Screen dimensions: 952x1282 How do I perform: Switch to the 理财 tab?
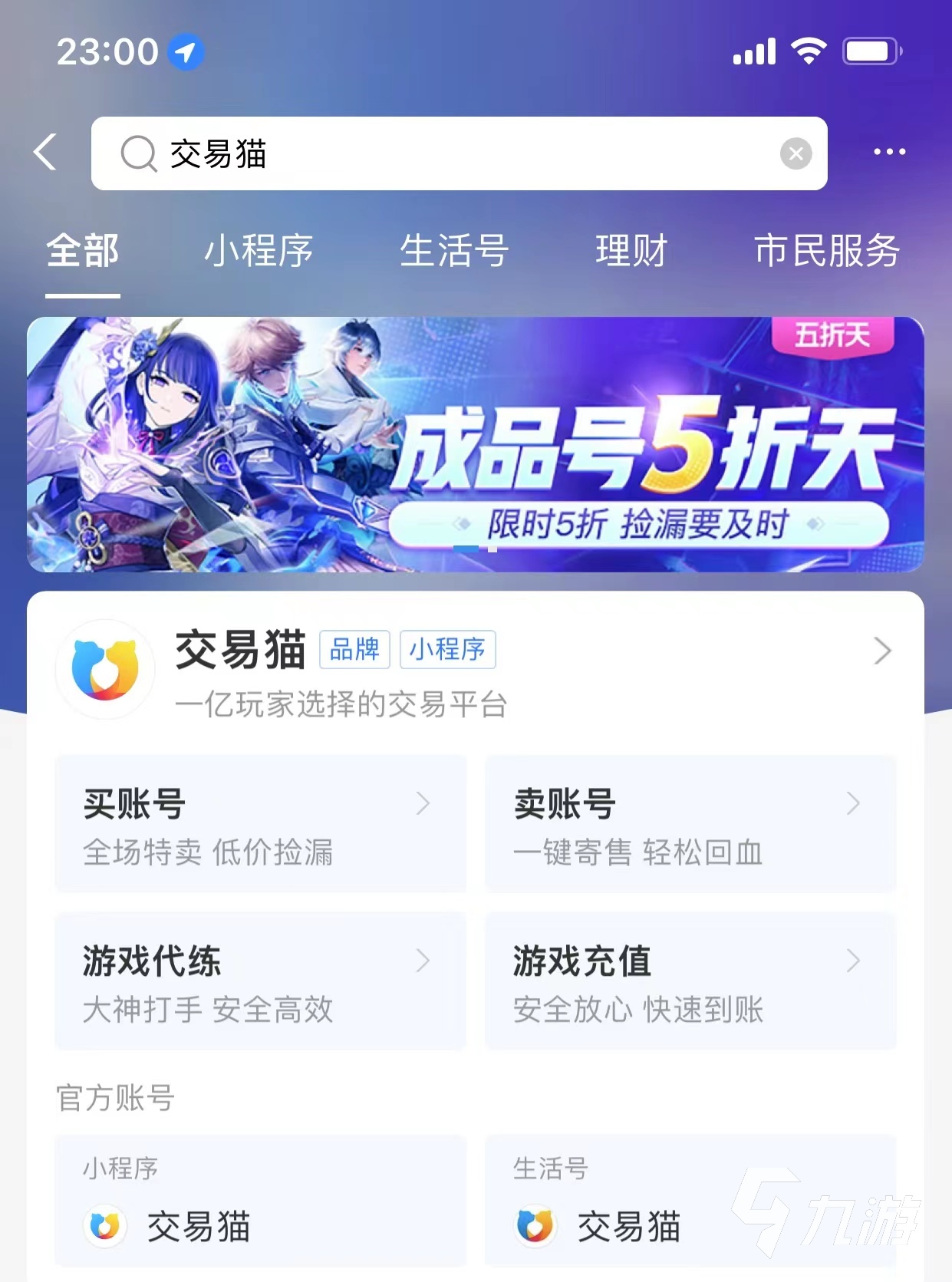click(631, 251)
